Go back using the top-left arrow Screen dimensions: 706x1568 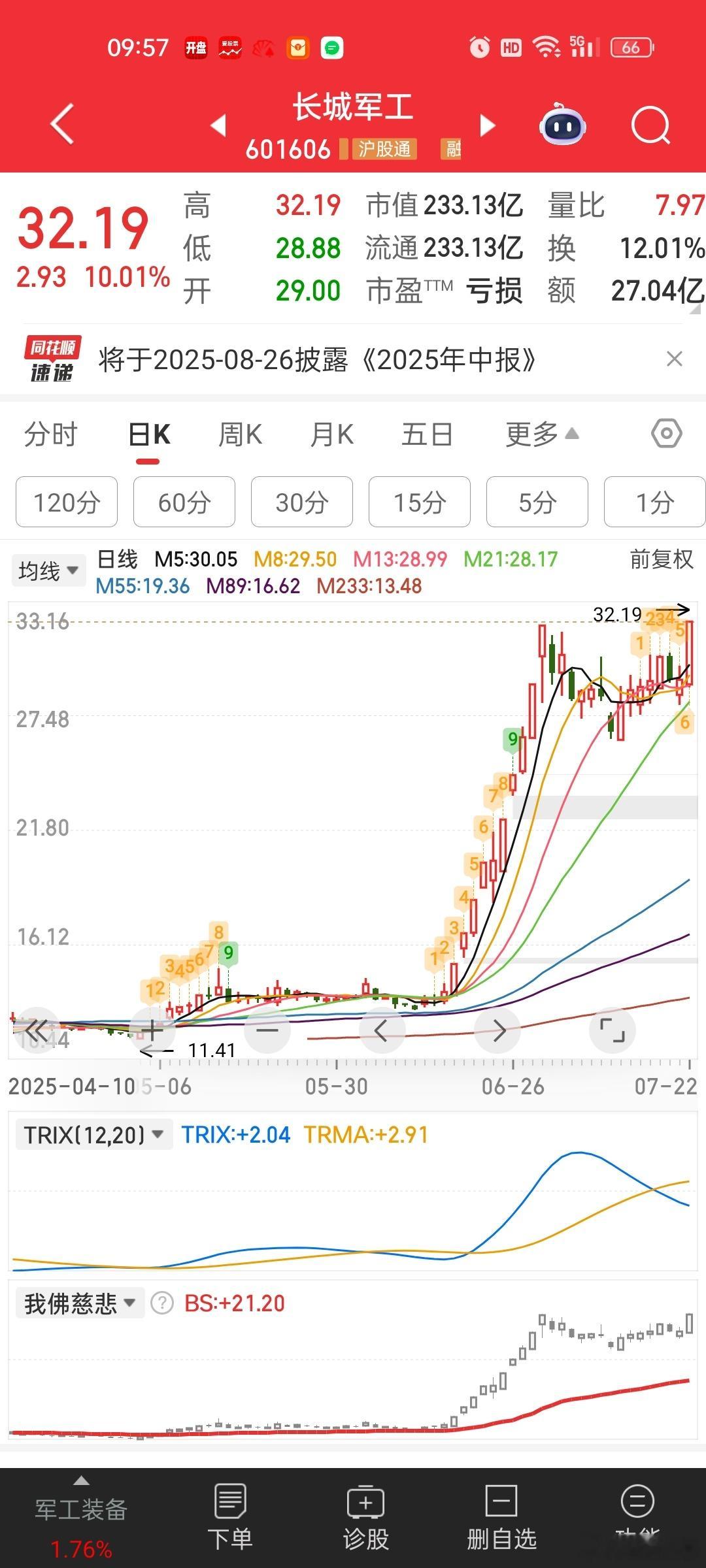(62, 123)
